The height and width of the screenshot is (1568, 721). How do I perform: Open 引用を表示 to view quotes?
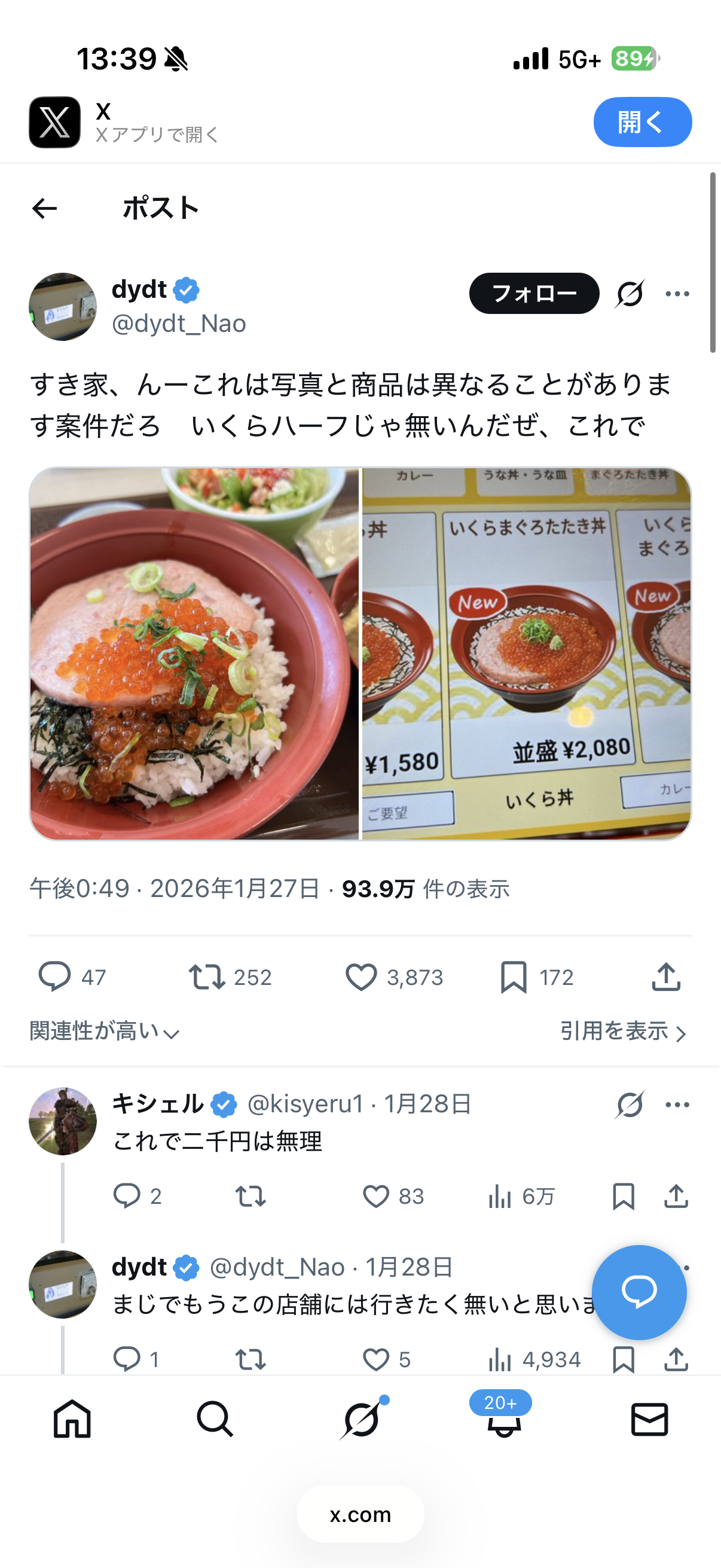click(623, 1032)
